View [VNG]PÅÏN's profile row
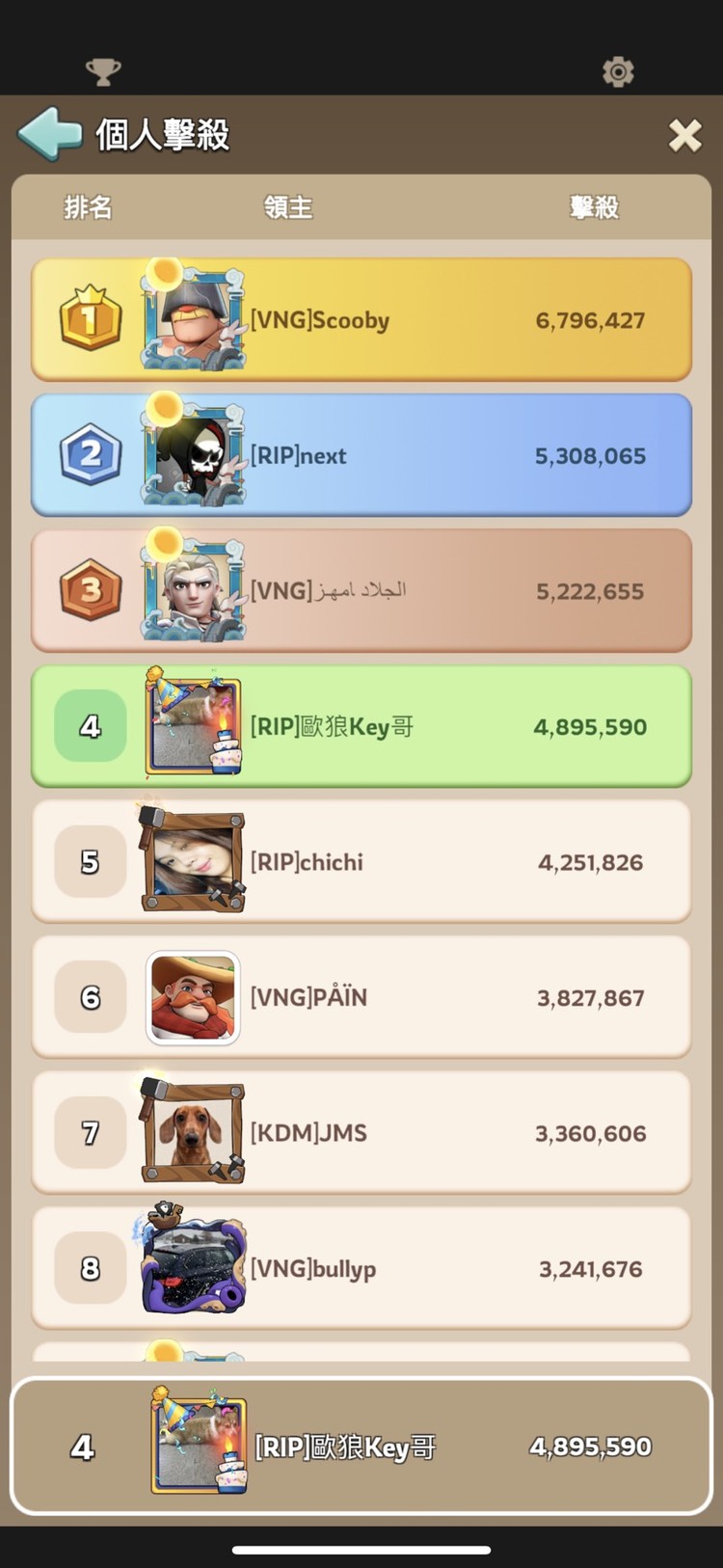723x1568 pixels. [361, 997]
